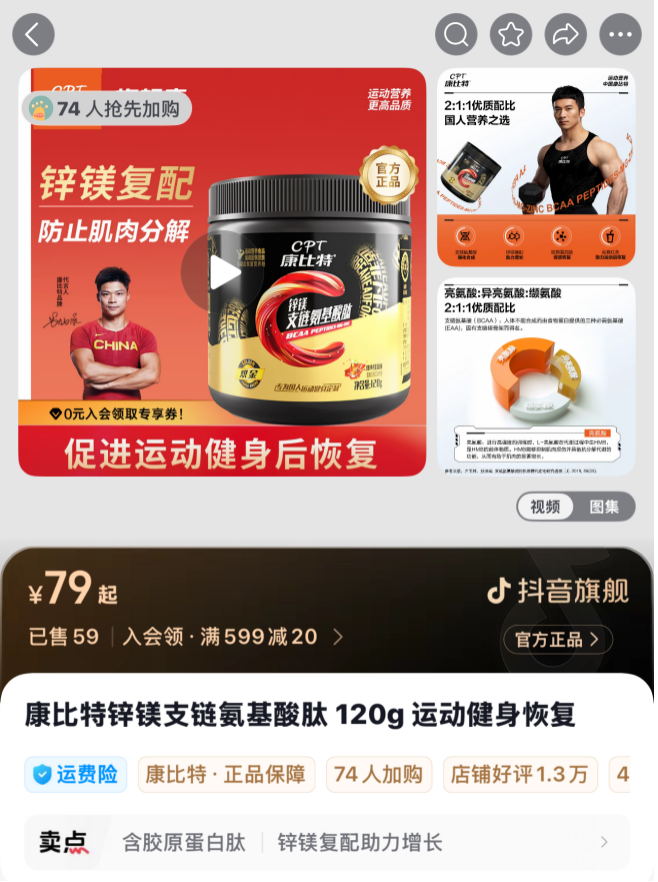Switch to the 图集 tab

tap(604, 507)
